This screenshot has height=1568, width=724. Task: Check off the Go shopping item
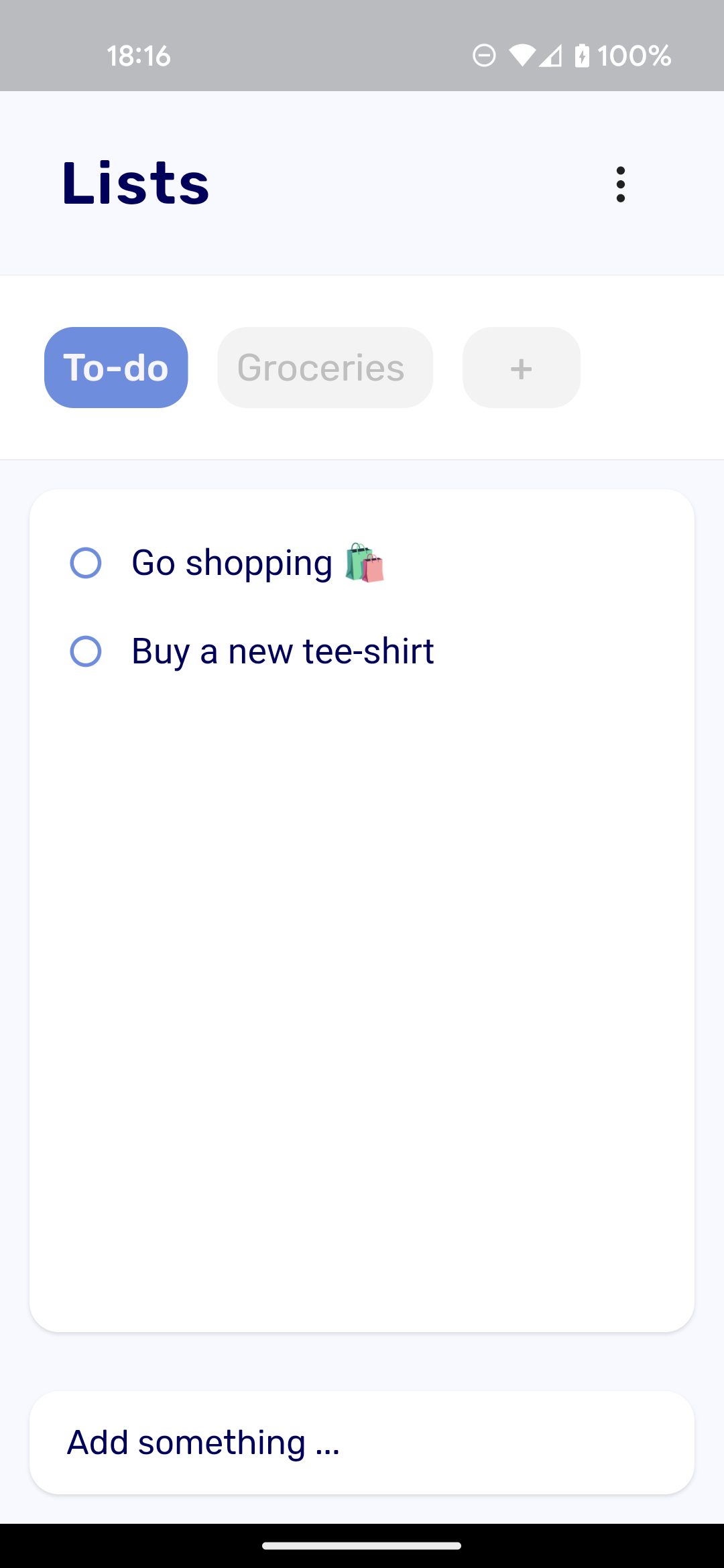pos(86,563)
